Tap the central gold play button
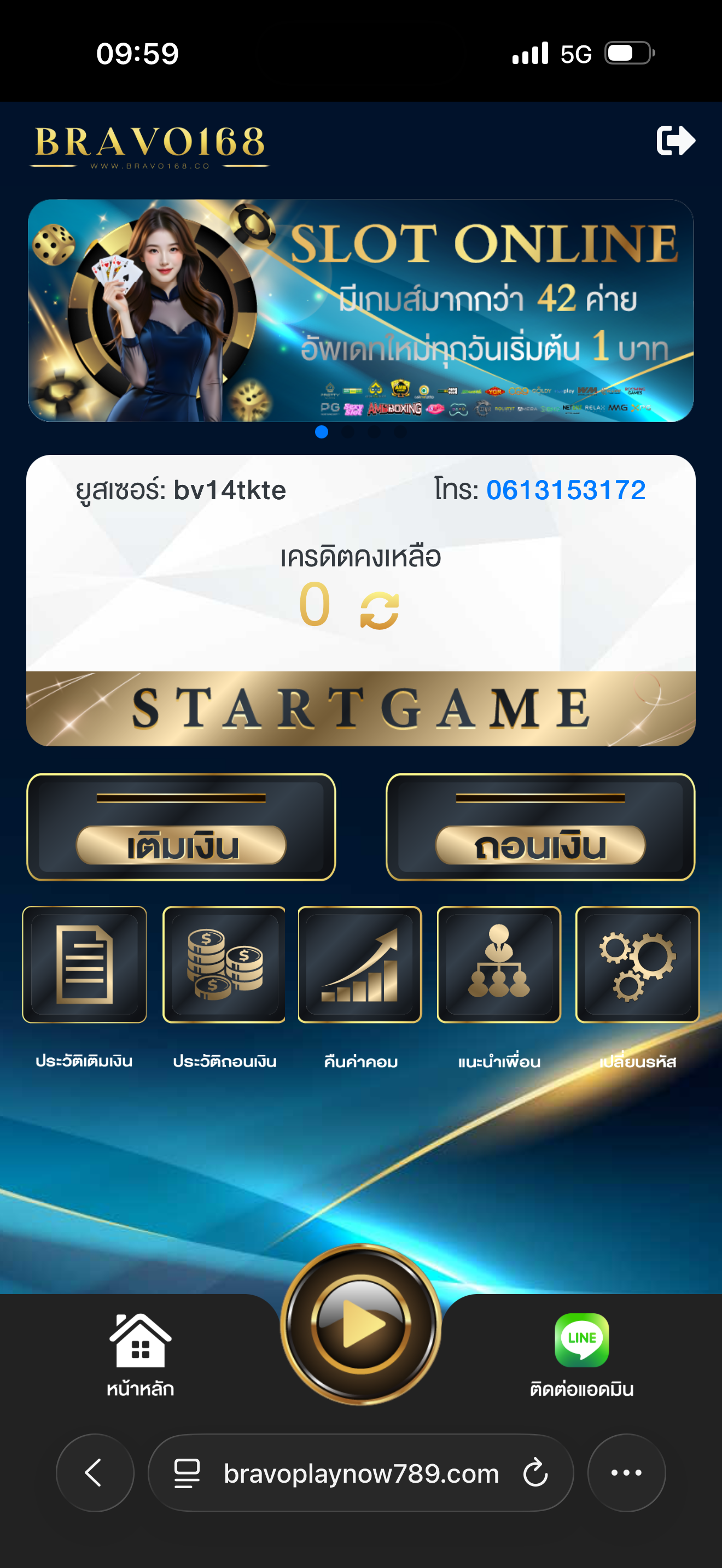 click(x=360, y=1324)
